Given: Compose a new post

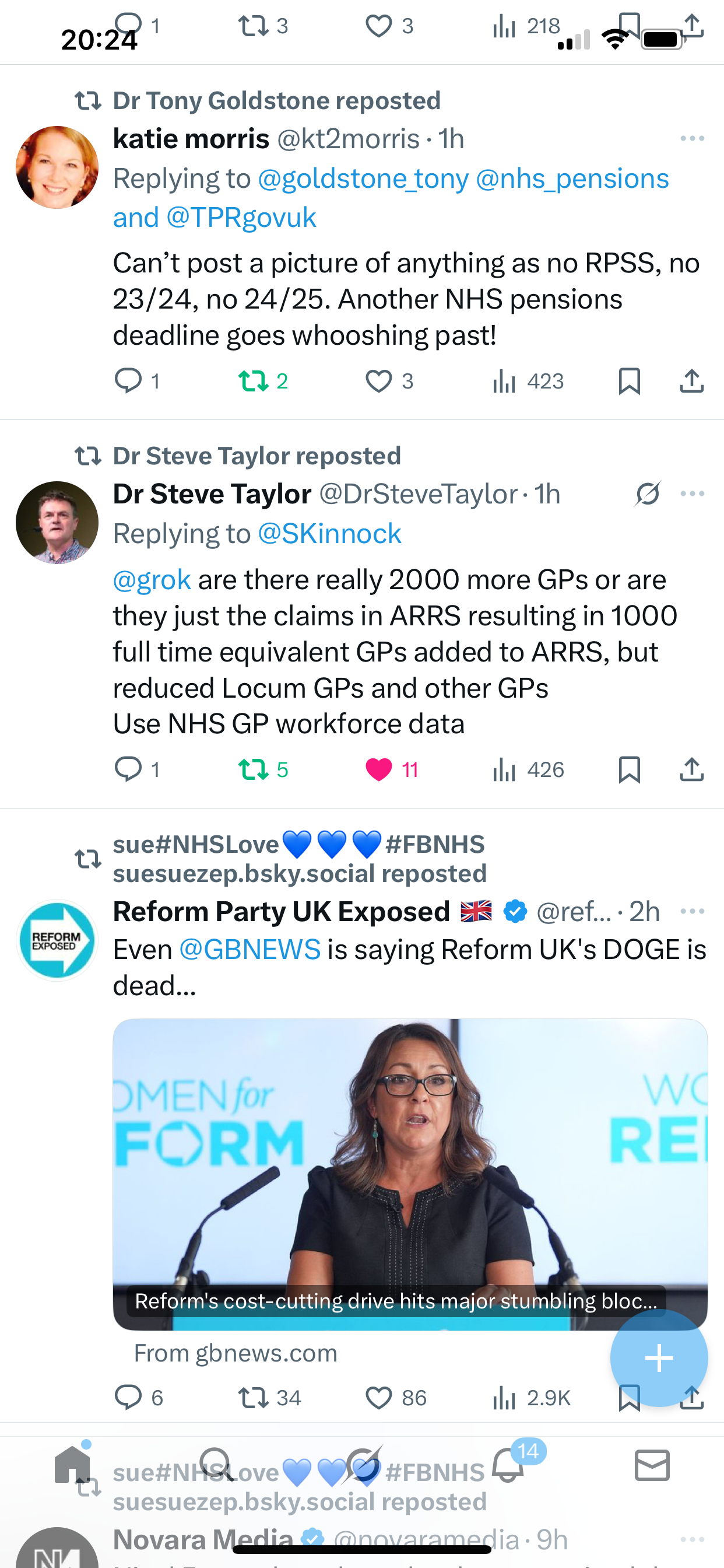Looking at the screenshot, I should coord(658,1358).
